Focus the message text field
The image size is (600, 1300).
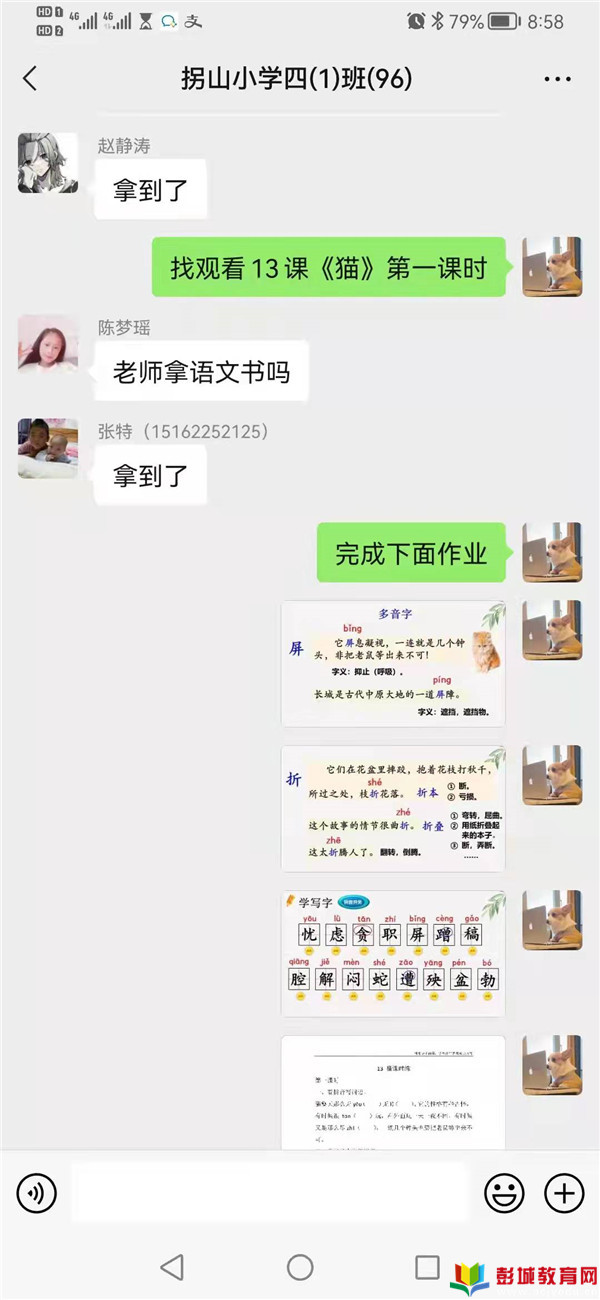coord(268,1192)
